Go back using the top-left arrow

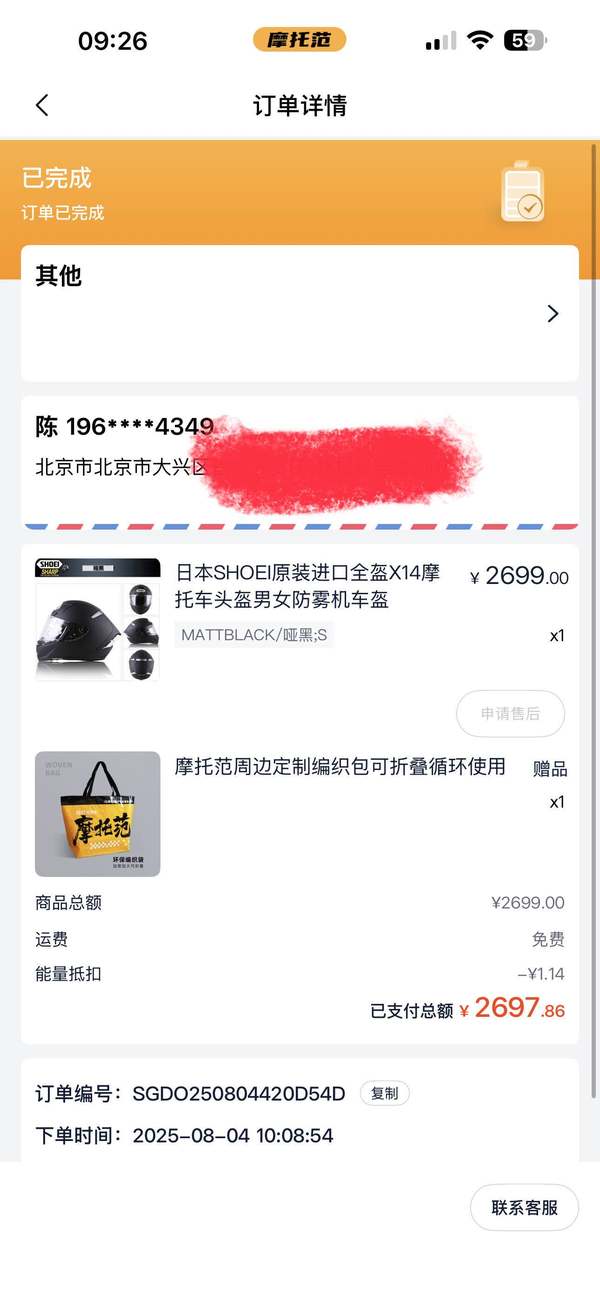pos(42,105)
